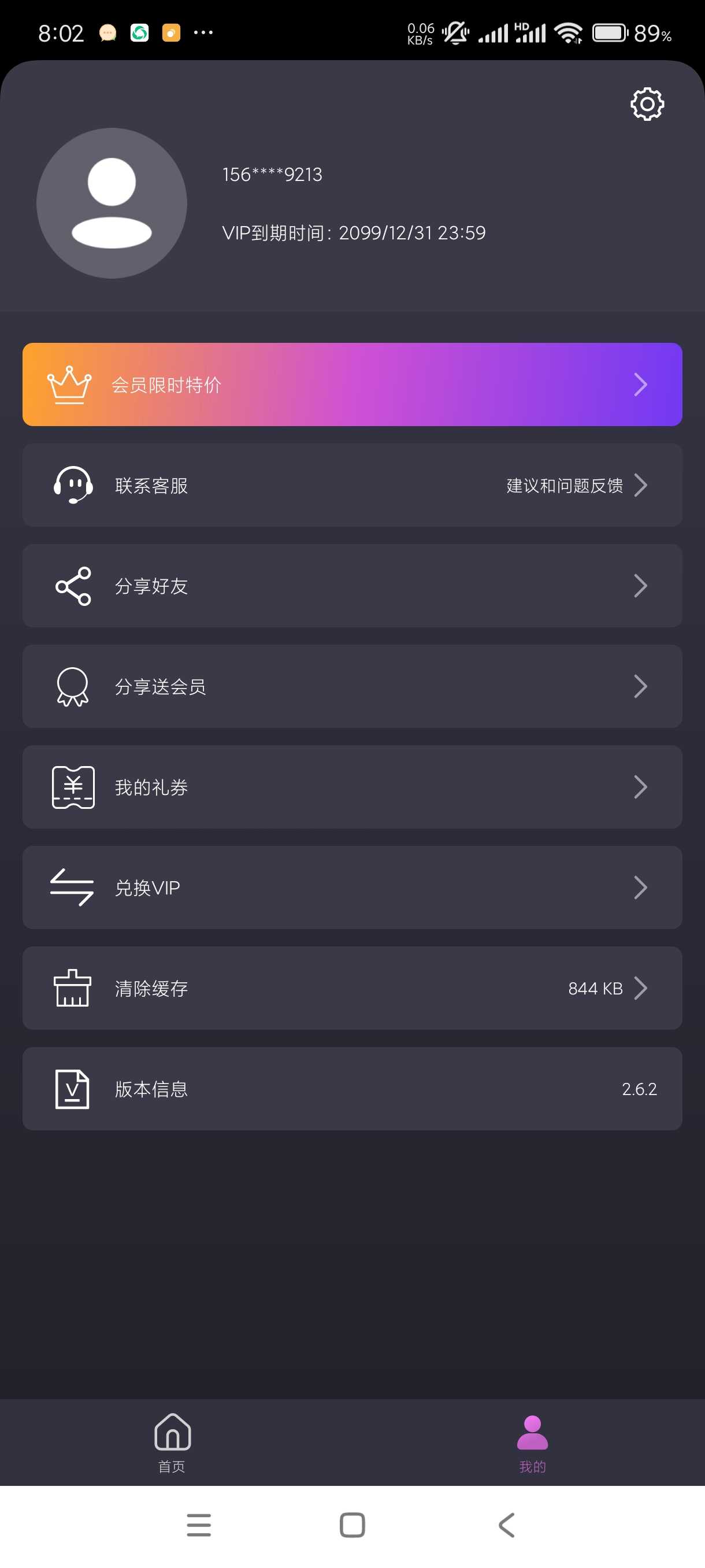The width and height of the screenshot is (705, 1568).
Task: Open the 兑换VIP row
Action: coord(352,887)
